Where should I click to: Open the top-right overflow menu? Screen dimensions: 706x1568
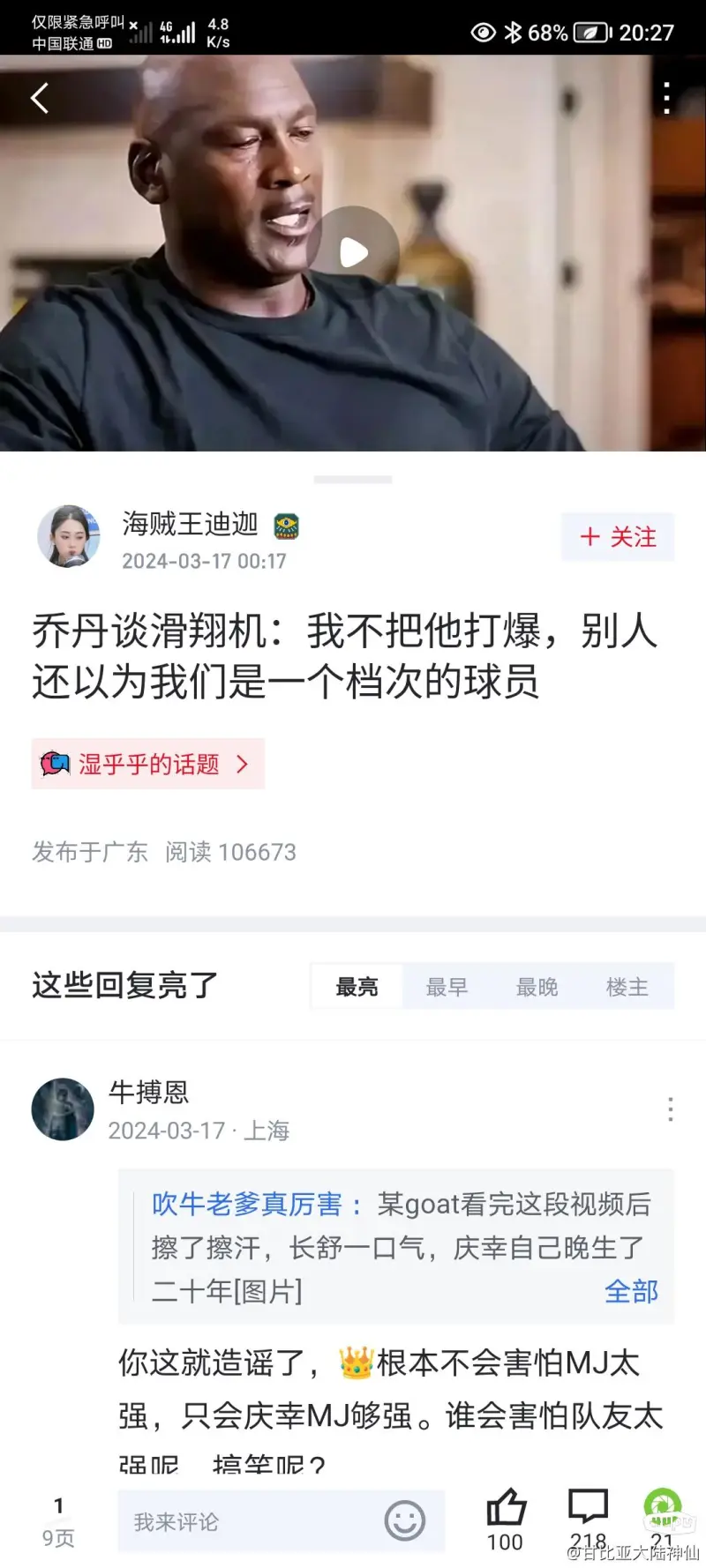coord(666,98)
